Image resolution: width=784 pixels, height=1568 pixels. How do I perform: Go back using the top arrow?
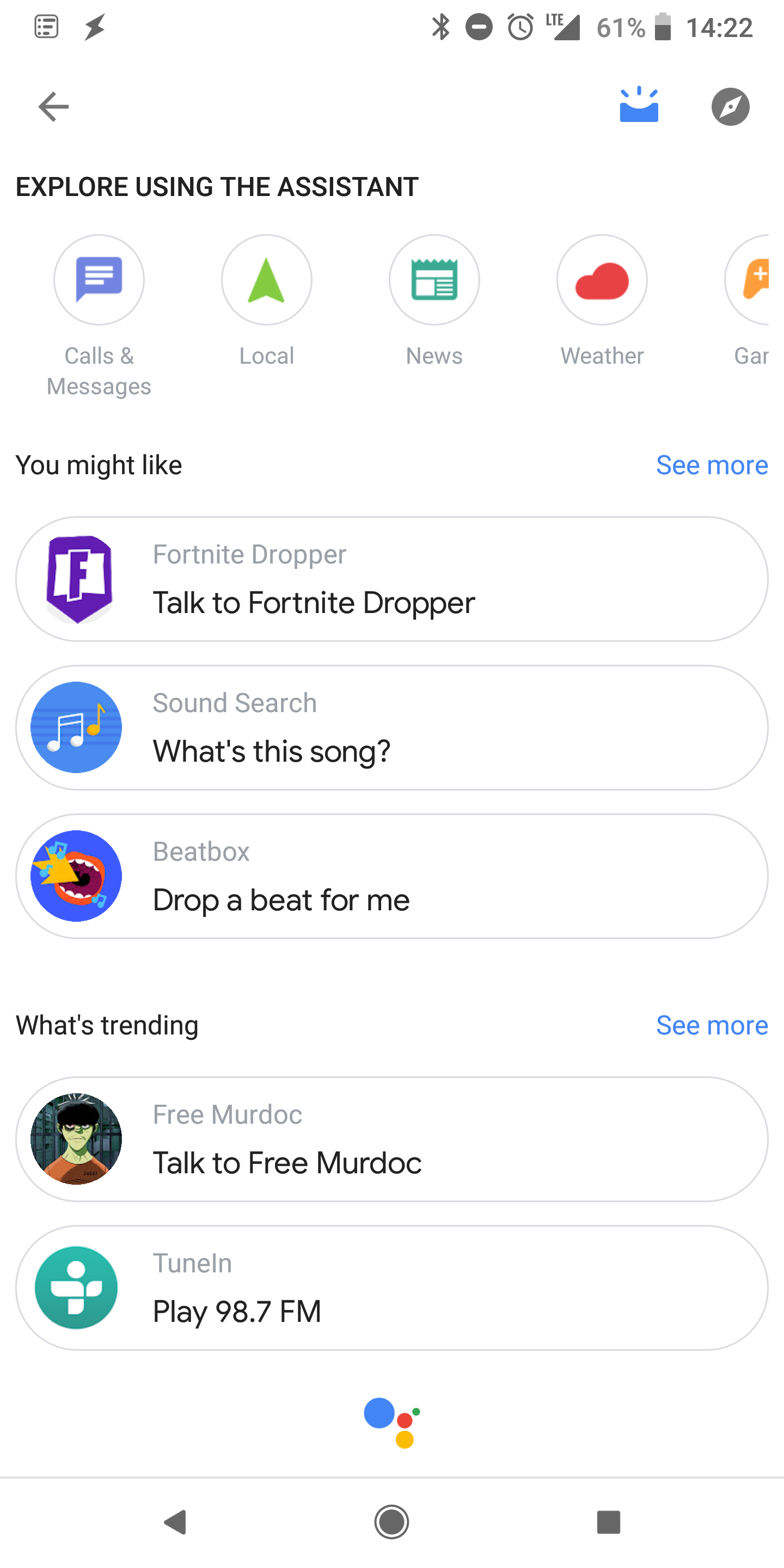[53, 107]
